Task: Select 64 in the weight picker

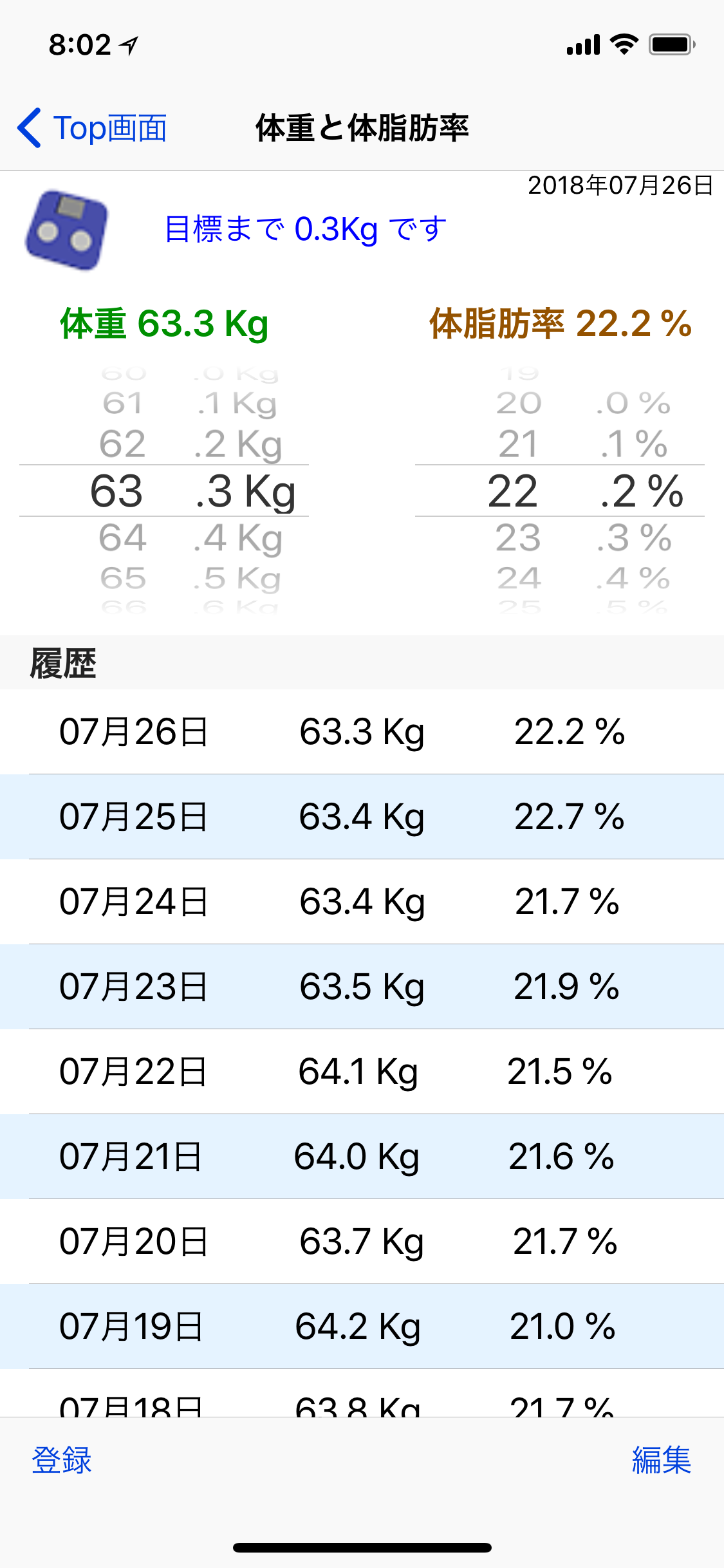Action: pos(122,537)
